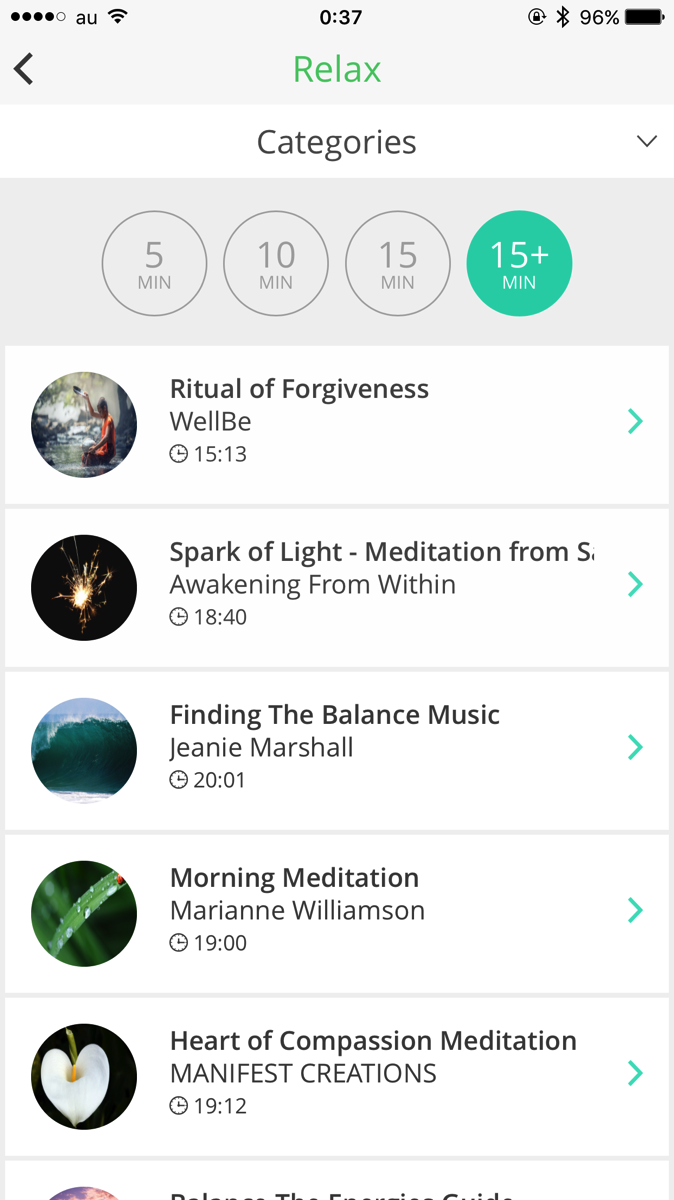The width and height of the screenshot is (674, 1200).
Task: Open Ritual of Forgiveness by WellBe
Action: click(337, 425)
